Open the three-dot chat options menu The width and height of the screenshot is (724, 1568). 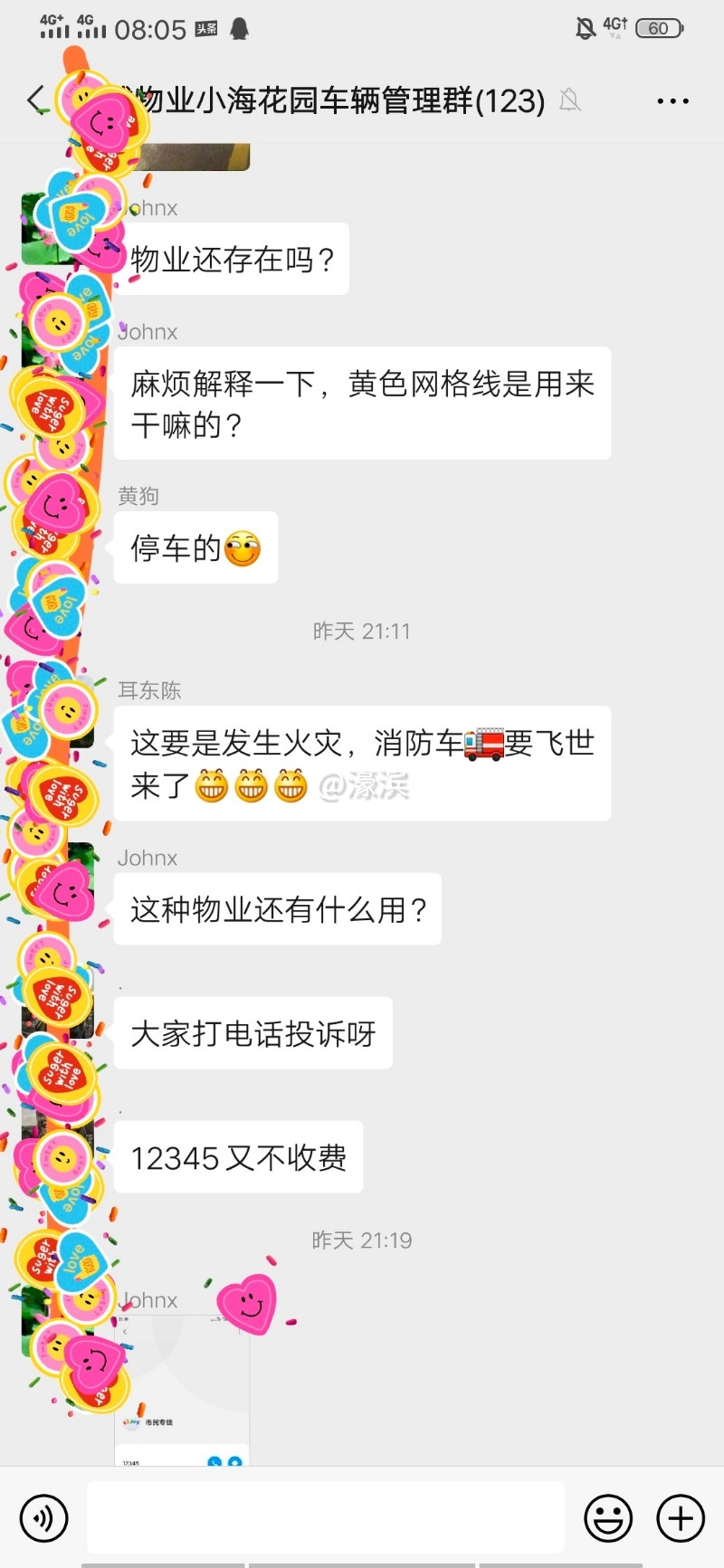[672, 101]
